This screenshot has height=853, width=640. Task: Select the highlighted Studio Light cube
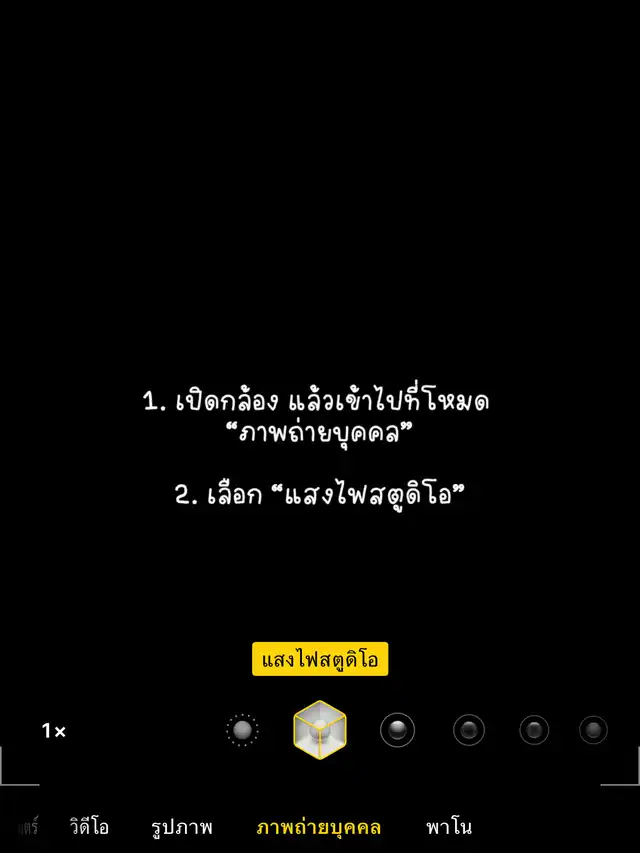[x=319, y=730]
